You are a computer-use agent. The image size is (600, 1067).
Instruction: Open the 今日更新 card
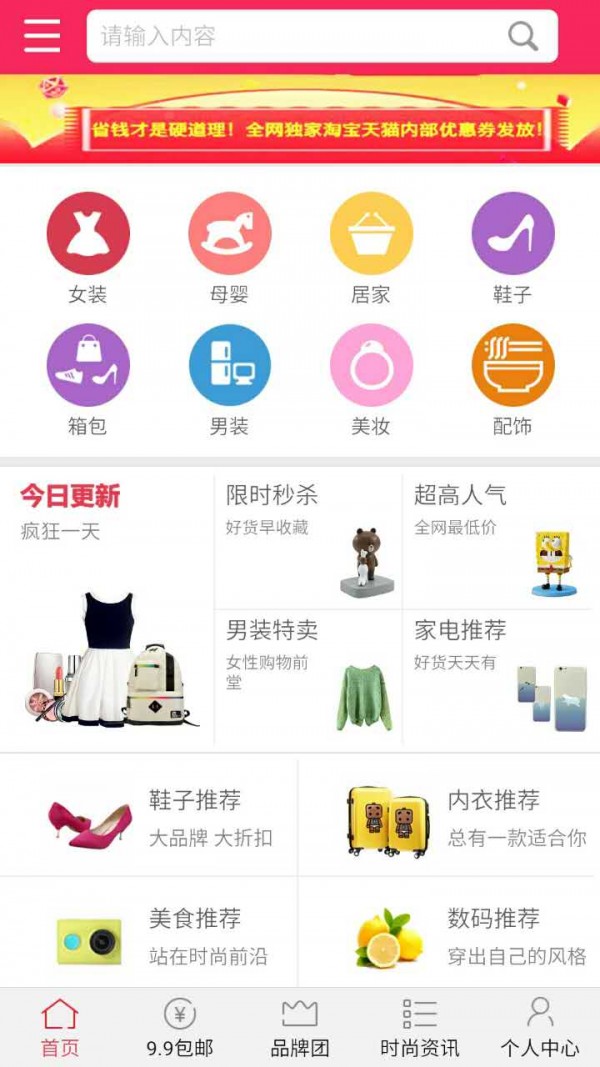107,608
